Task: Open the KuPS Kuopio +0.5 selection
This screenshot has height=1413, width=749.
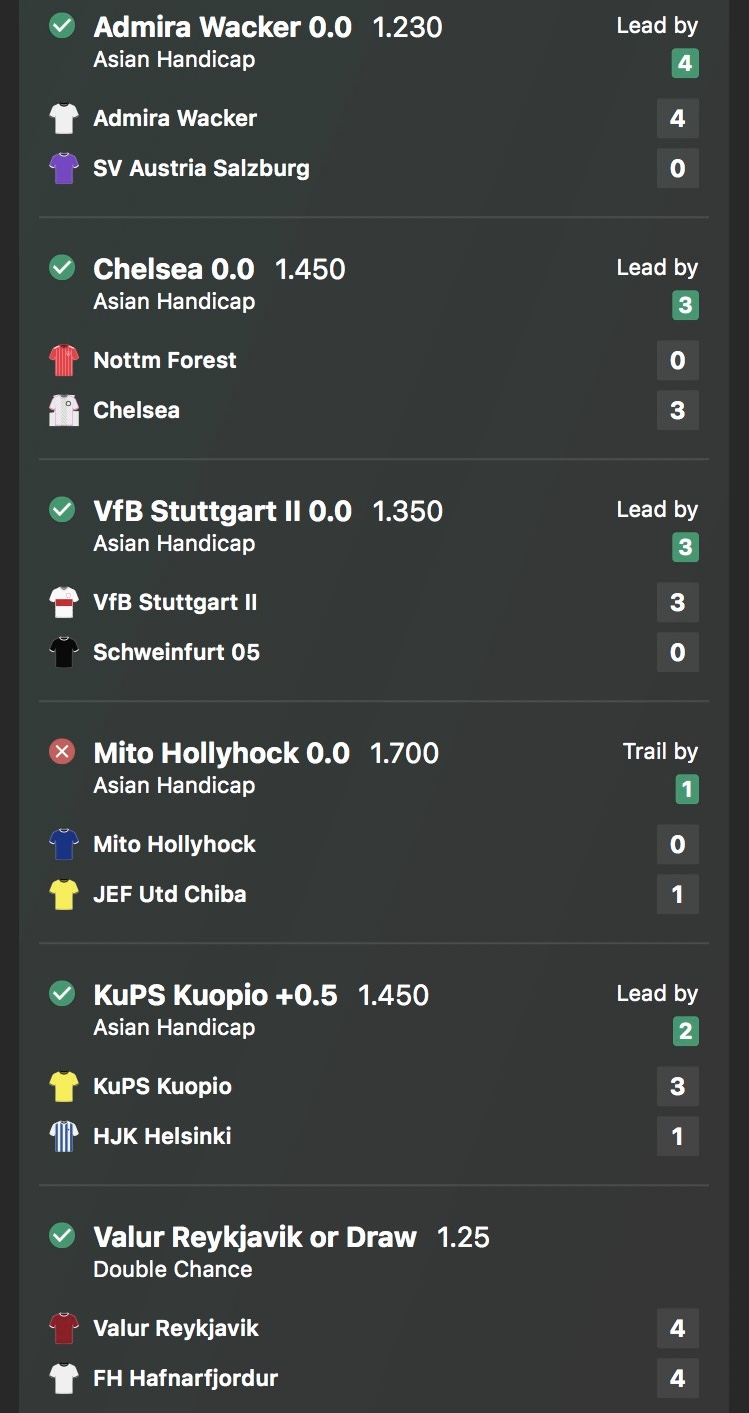Action: (215, 996)
